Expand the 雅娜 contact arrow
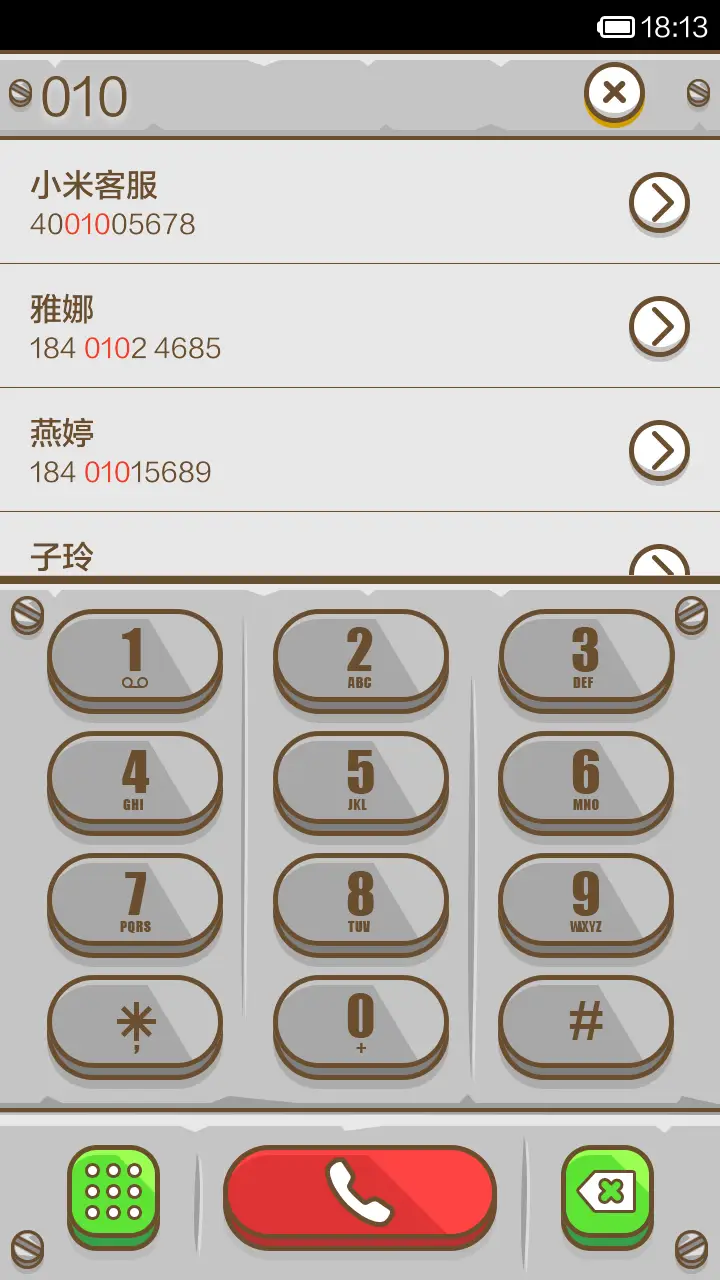The height and width of the screenshot is (1280, 720). click(657, 324)
